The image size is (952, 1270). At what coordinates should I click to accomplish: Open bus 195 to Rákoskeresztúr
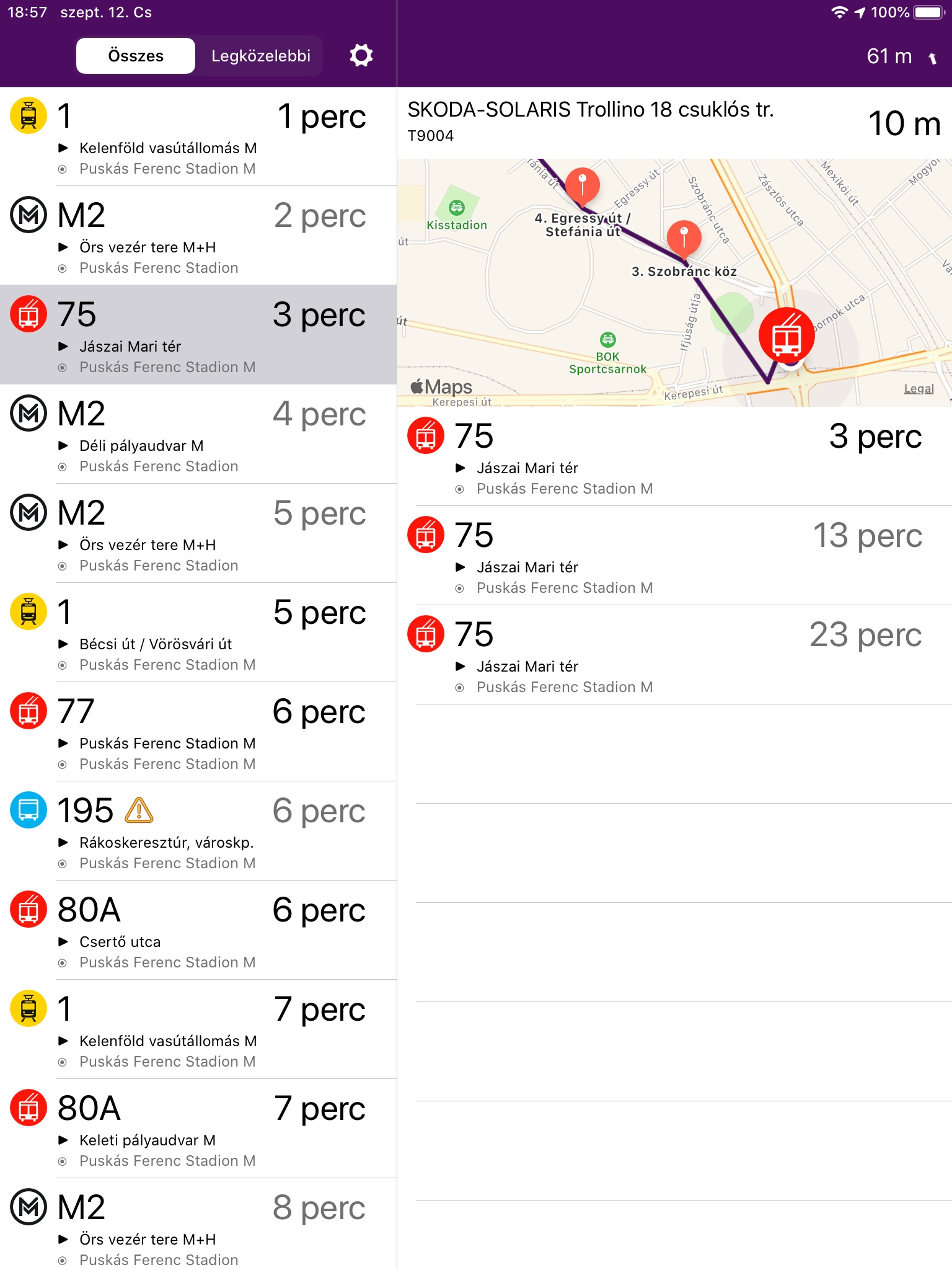198,831
